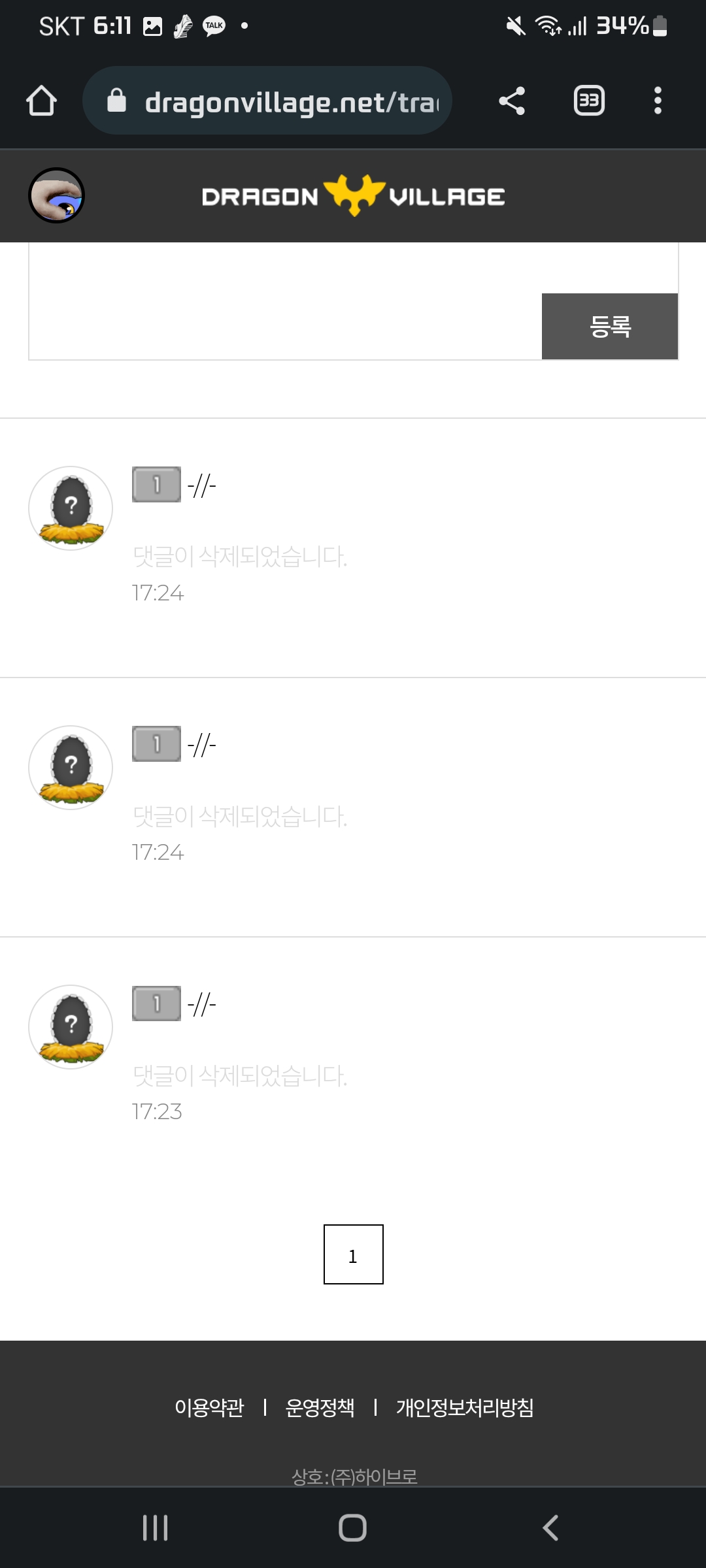Open 운영정책 policy link
Screen dimensions: 706x1568
pyautogui.click(x=320, y=1407)
